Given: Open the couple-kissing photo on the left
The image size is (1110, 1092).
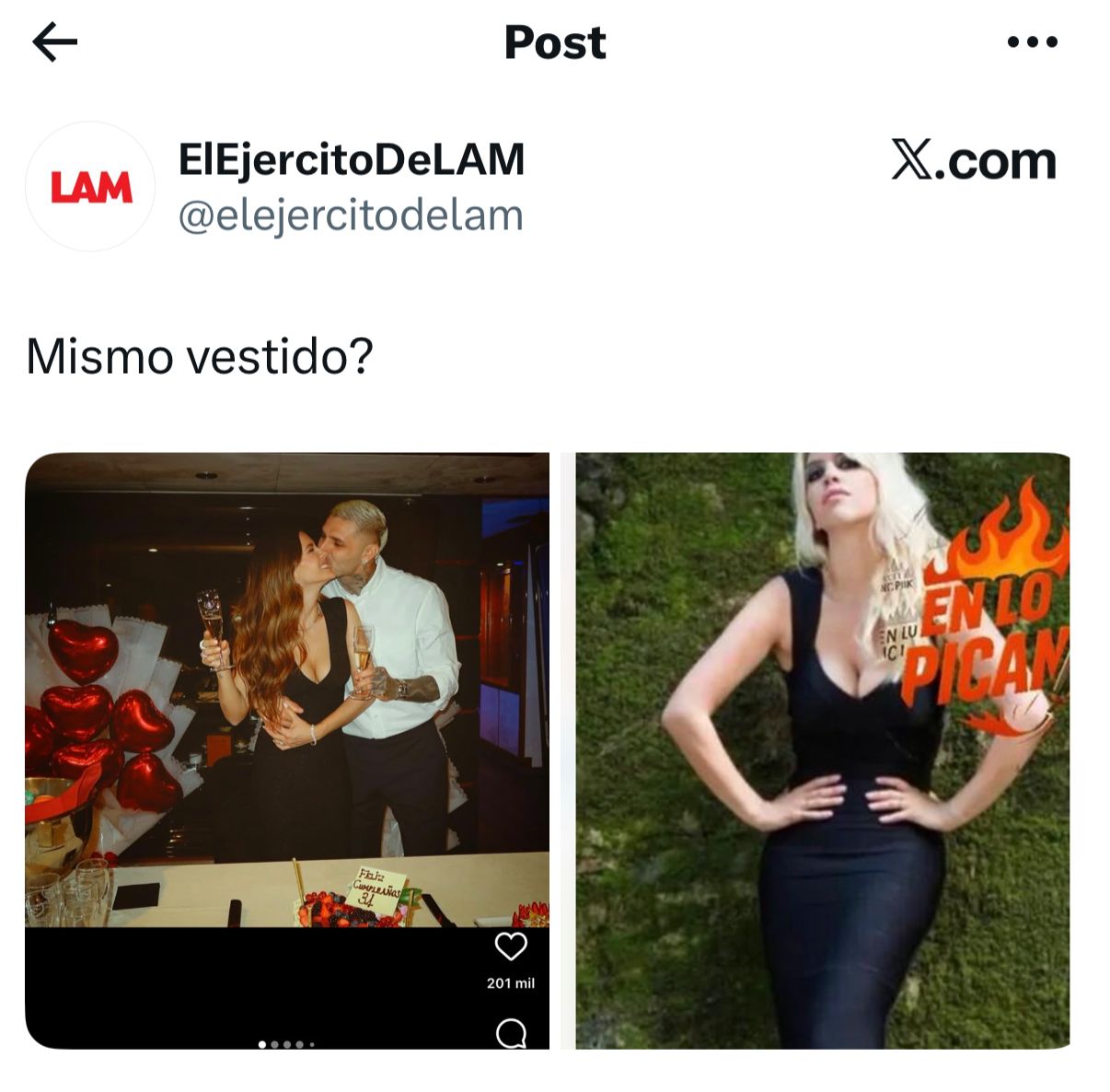Looking at the screenshot, I should tap(287, 750).
